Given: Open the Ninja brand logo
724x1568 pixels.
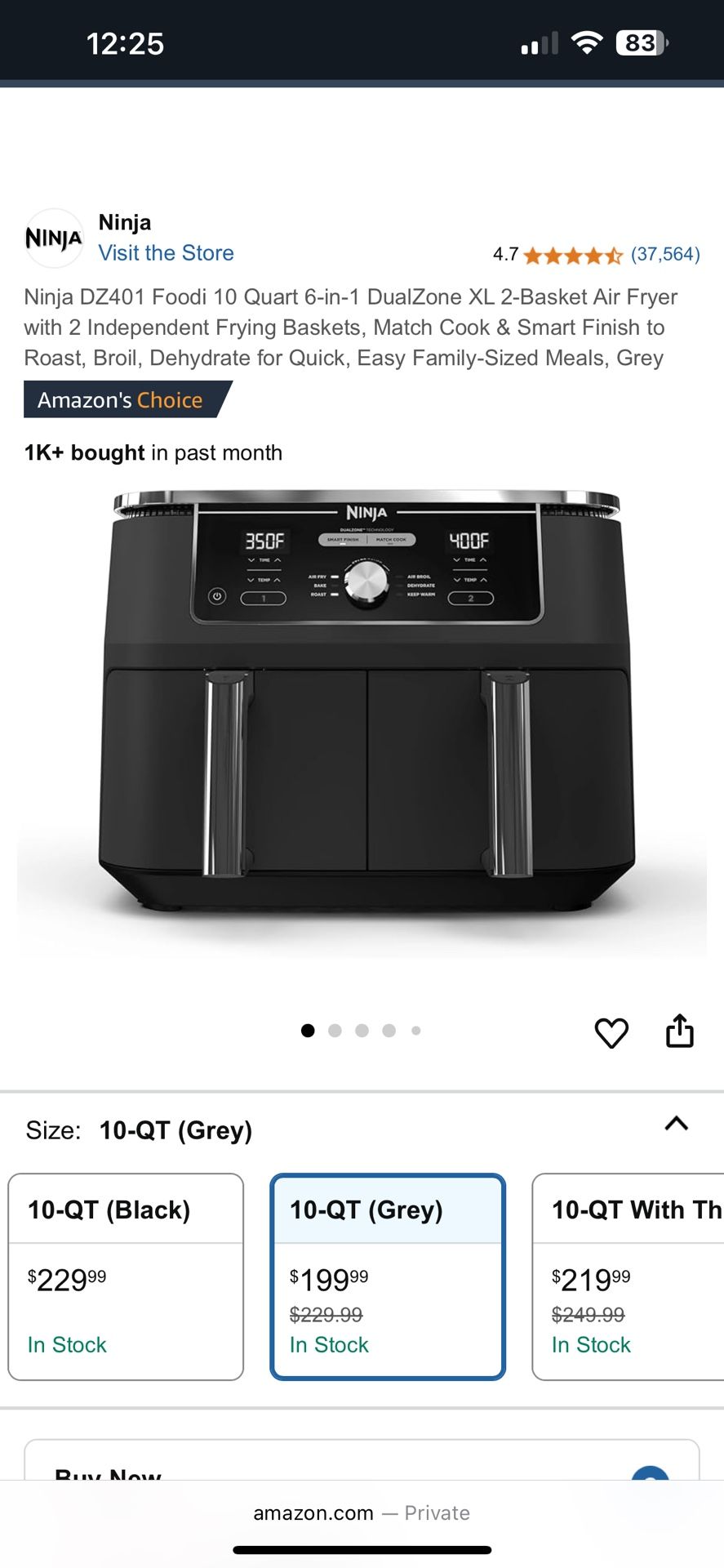Looking at the screenshot, I should coord(54,238).
